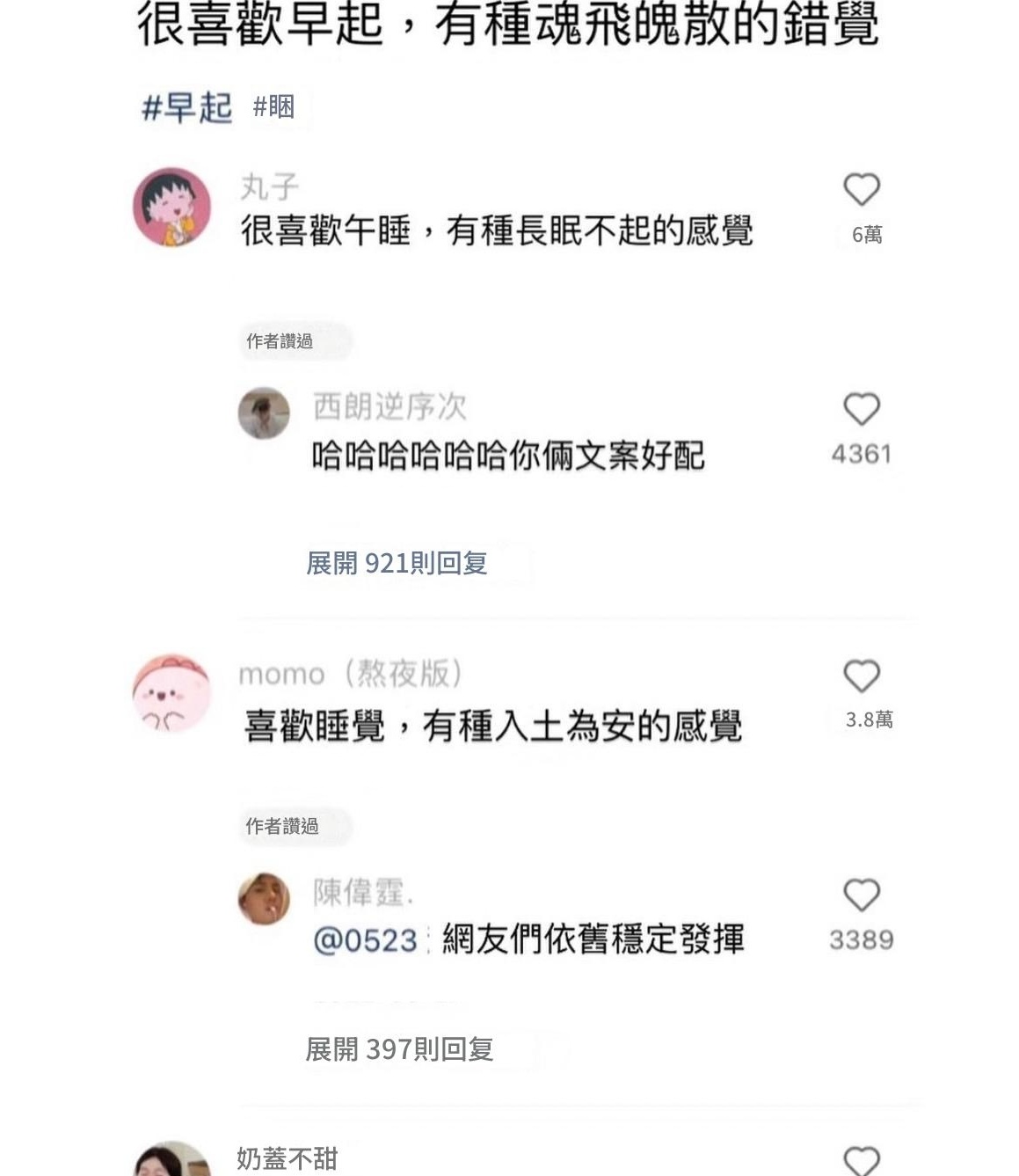
Task: Open 奶蓋不甜's profile avatar
Action: 172,1163
